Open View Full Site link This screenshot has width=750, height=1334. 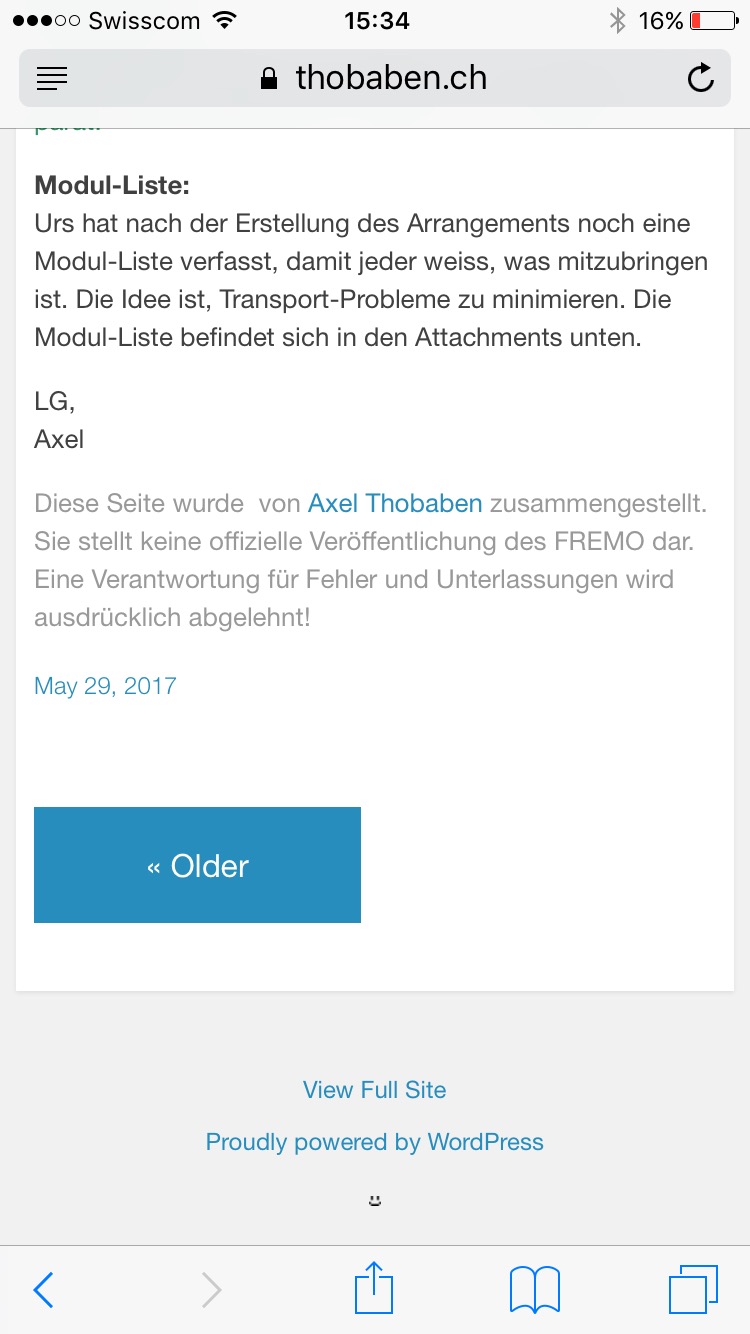(x=375, y=1090)
